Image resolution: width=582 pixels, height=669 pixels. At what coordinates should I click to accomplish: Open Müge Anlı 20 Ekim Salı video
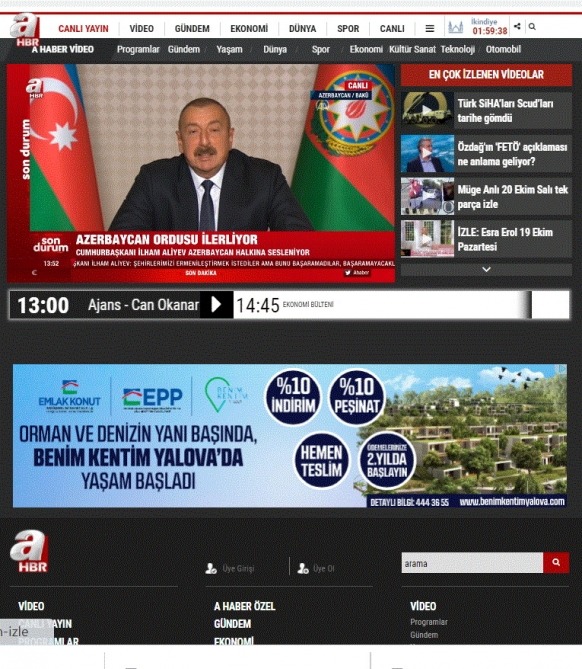[486, 196]
